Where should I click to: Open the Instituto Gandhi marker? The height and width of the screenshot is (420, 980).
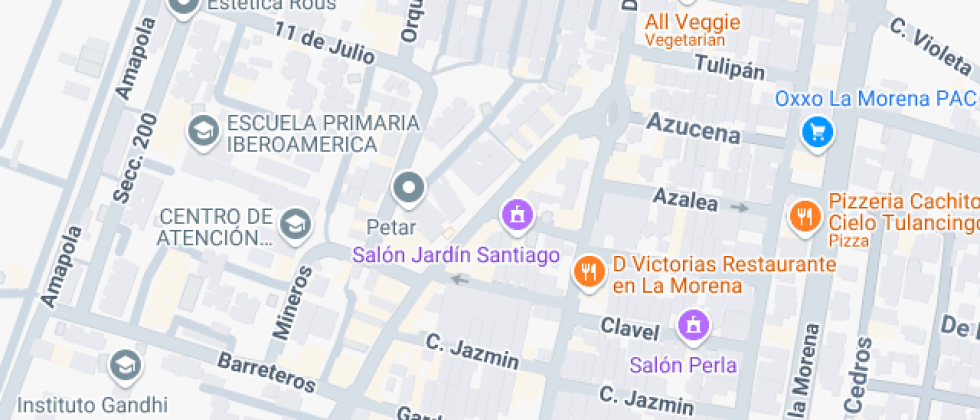[125, 368]
